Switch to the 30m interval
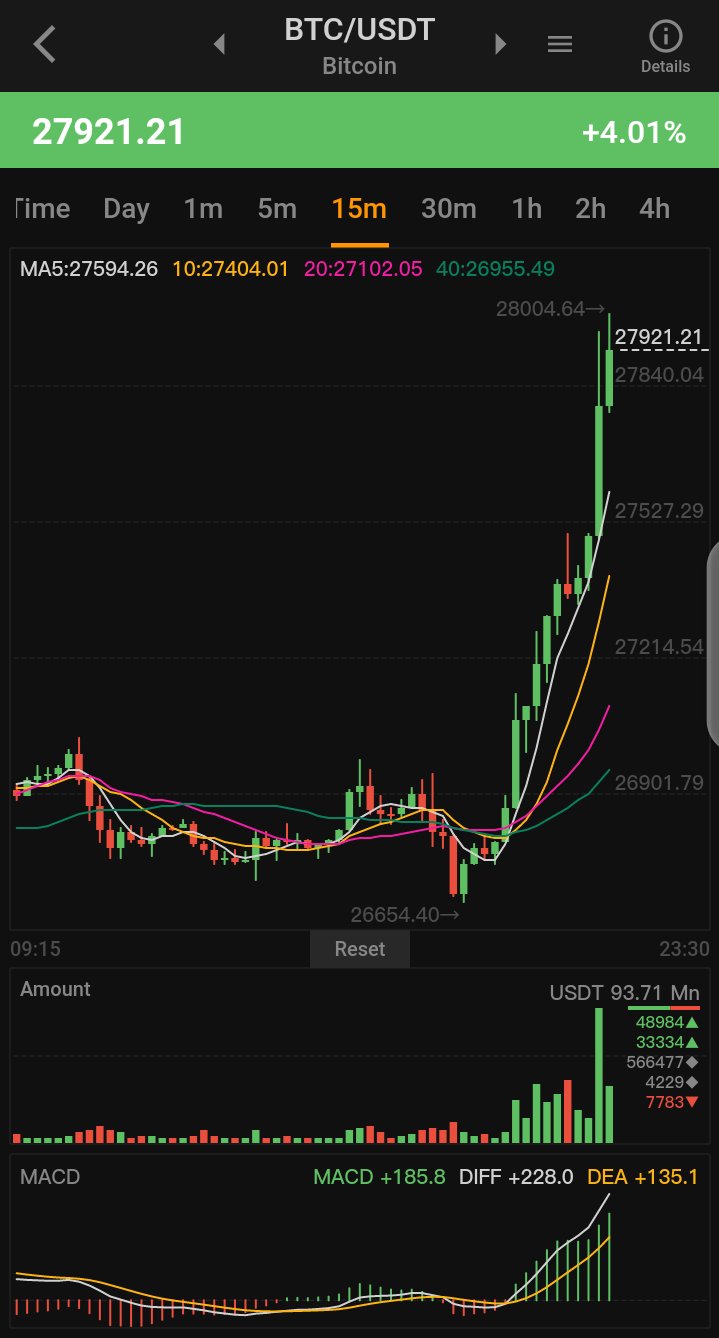This screenshot has width=719, height=1338. pos(449,209)
